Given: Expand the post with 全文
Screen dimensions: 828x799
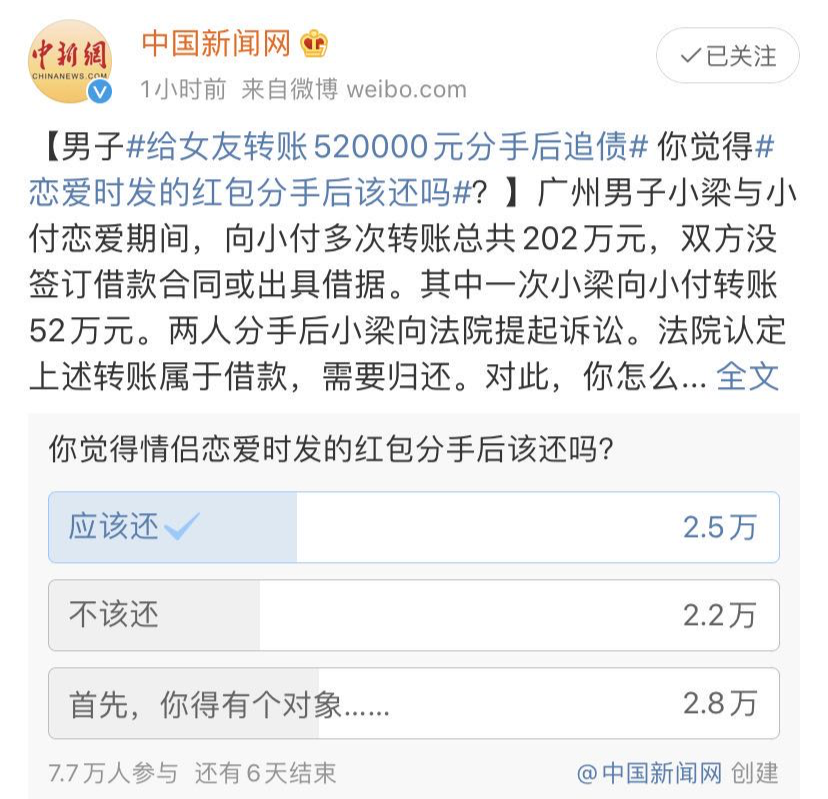Looking at the screenshot, I should [x=747, y=376].
